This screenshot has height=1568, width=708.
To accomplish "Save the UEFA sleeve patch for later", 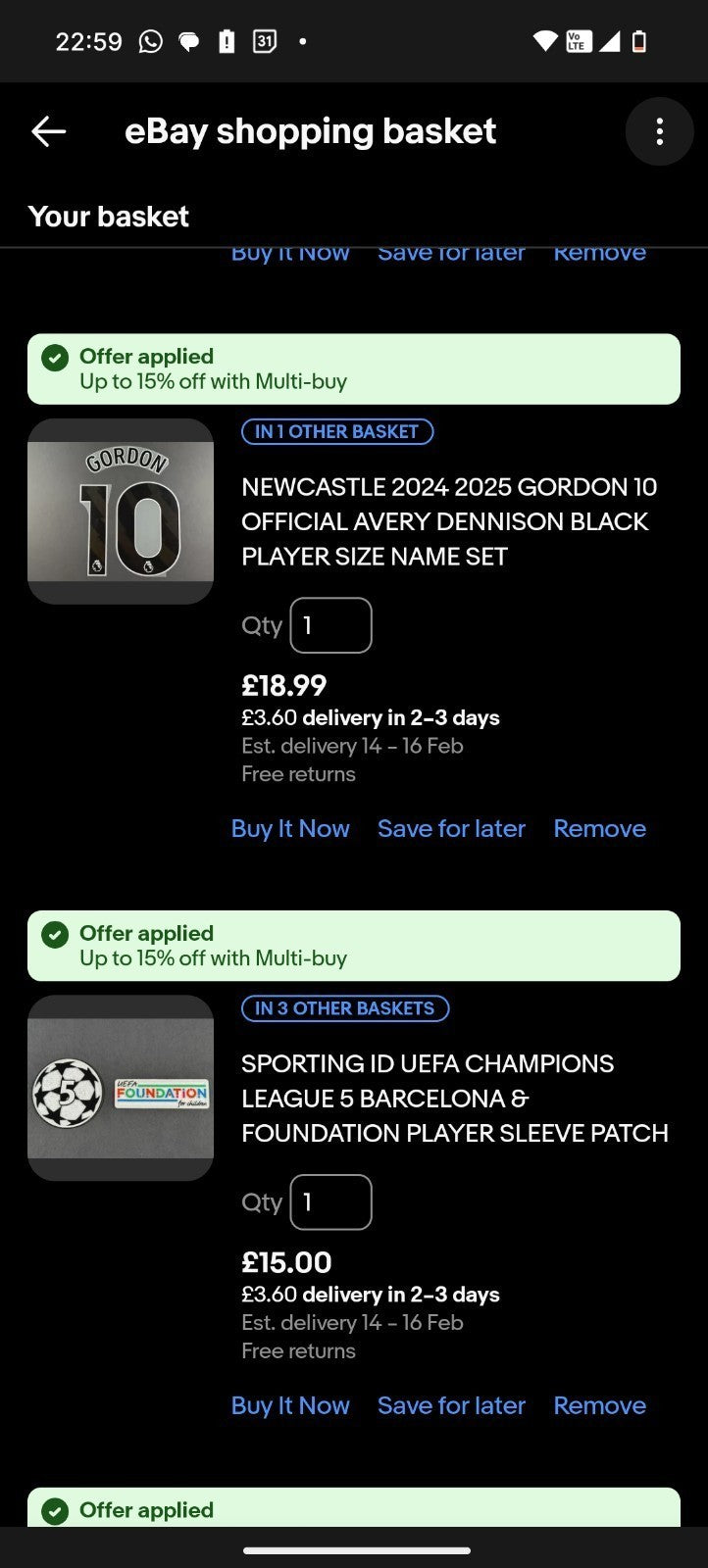I will tap(451, 1405).
